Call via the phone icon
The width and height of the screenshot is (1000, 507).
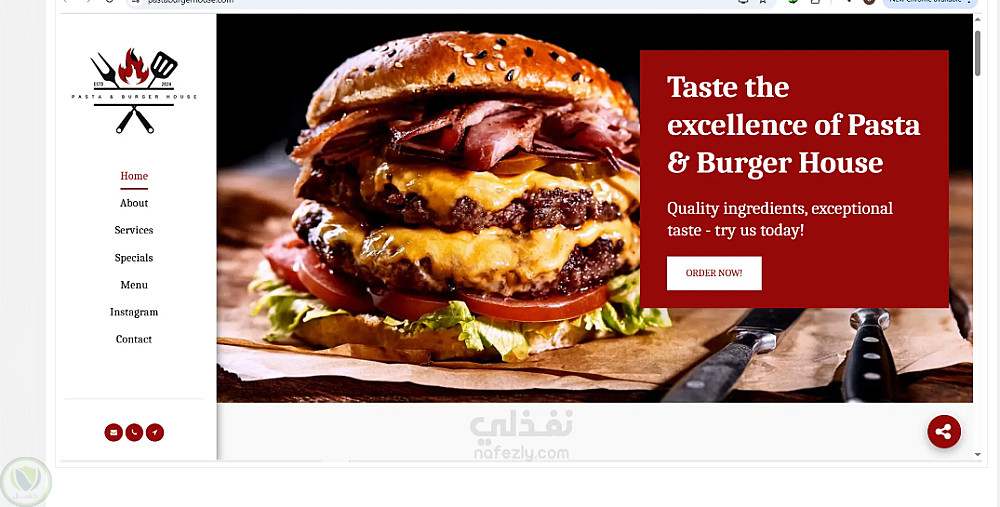pyautogui.click(x=134, y=432)
